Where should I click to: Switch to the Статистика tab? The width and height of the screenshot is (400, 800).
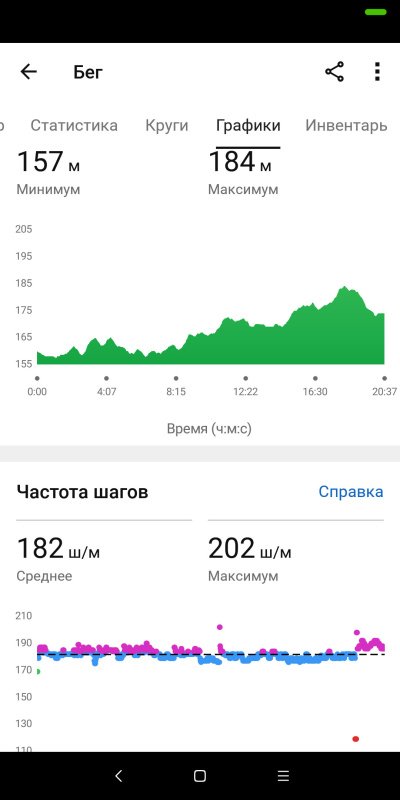click(74, 126)
